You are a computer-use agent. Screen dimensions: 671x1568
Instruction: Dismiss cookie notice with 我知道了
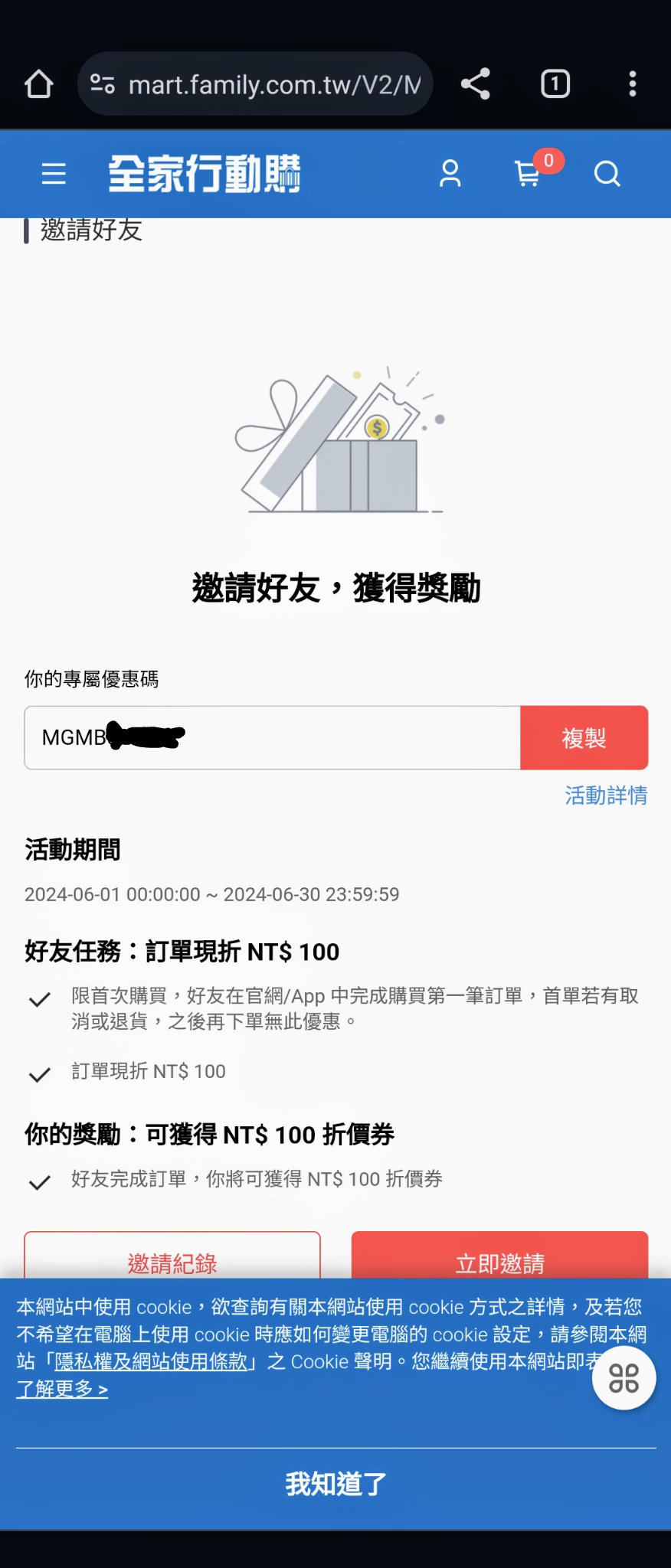coord(335,1484)
